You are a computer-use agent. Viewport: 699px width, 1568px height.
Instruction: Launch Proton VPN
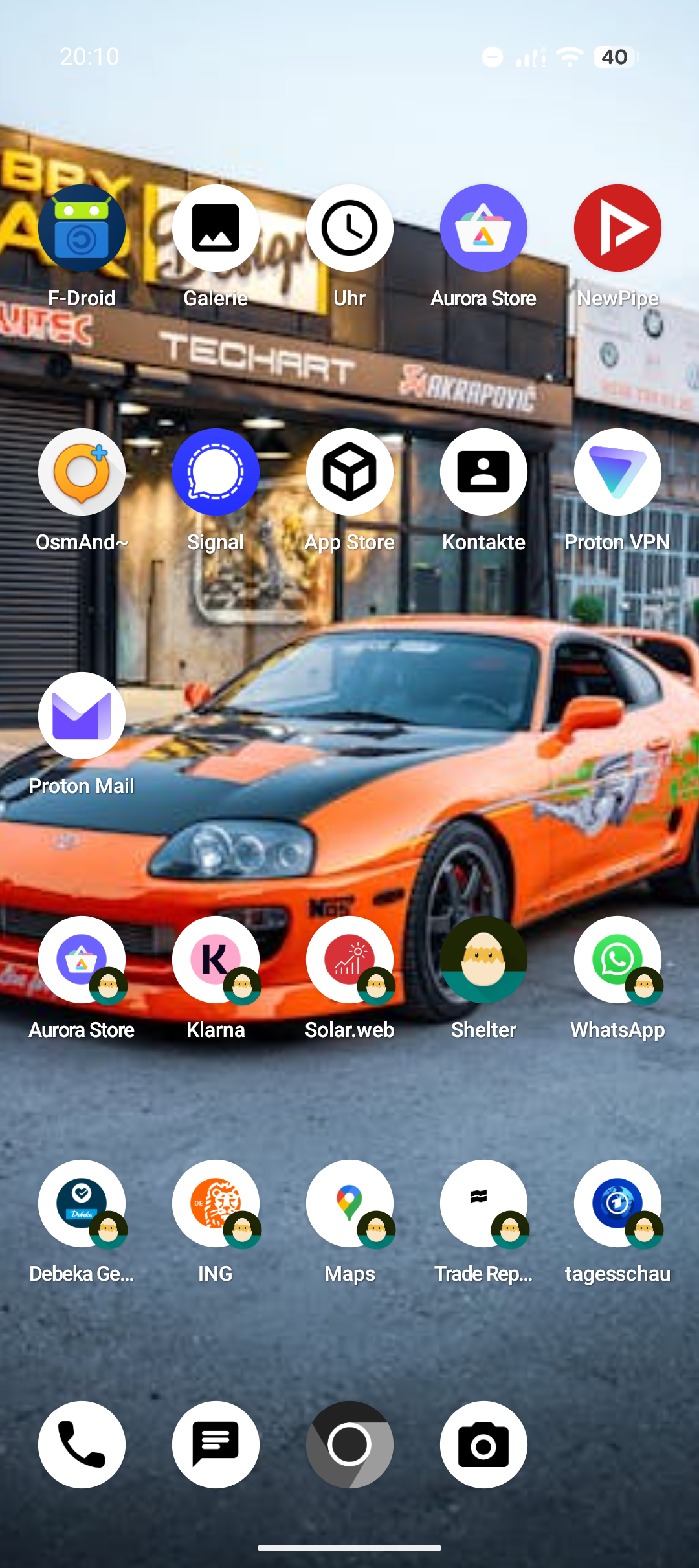pos(617,472)
